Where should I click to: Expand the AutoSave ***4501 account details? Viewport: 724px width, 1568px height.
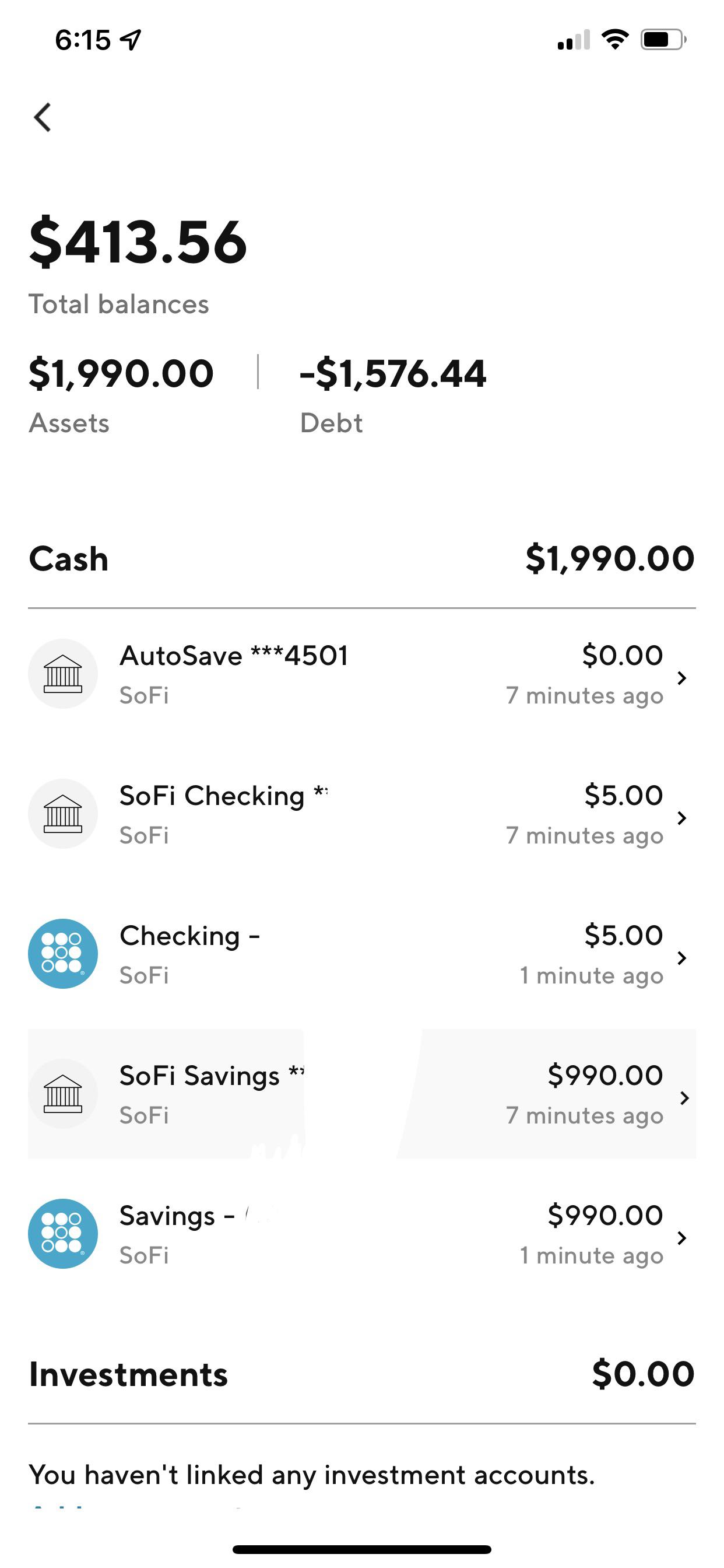pos(683,678)
